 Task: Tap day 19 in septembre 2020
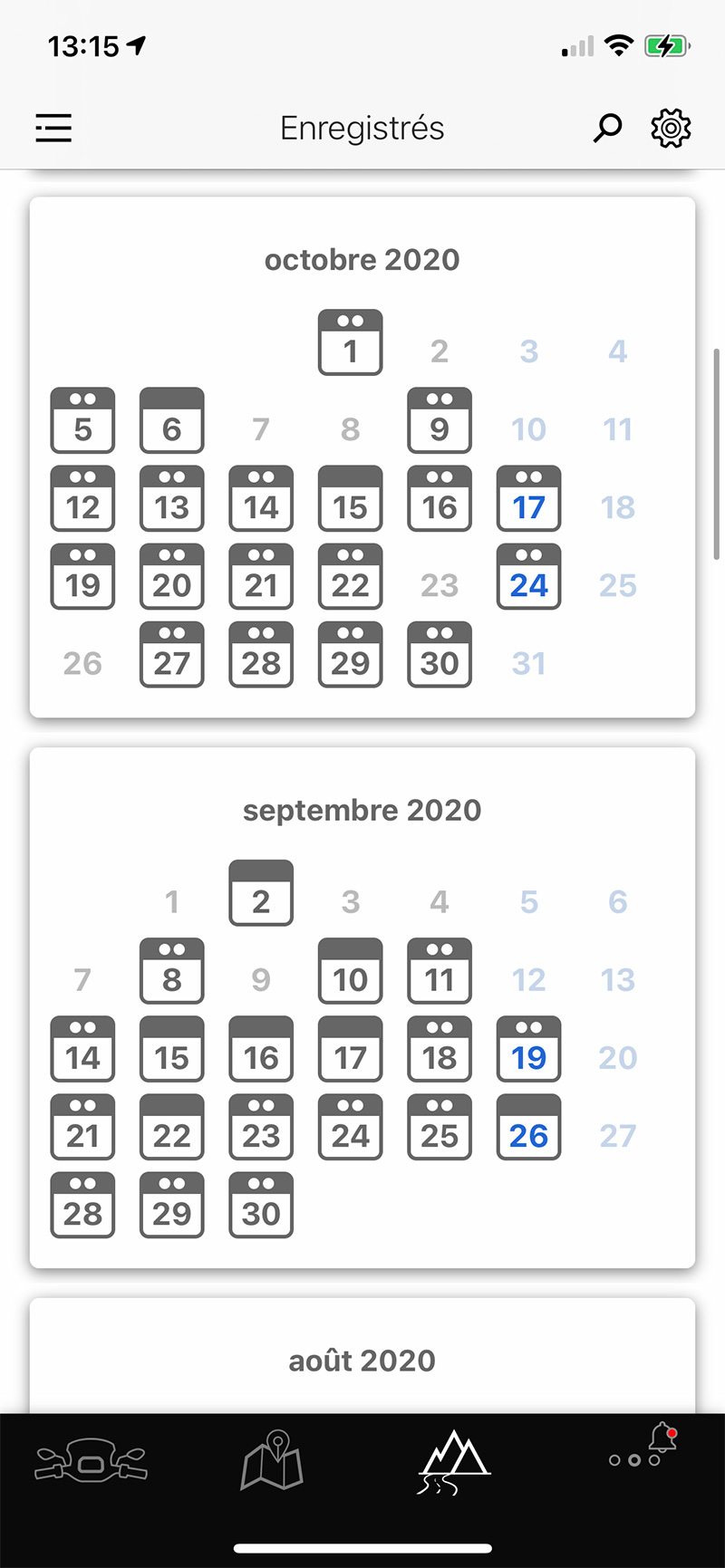[529, 1049]
